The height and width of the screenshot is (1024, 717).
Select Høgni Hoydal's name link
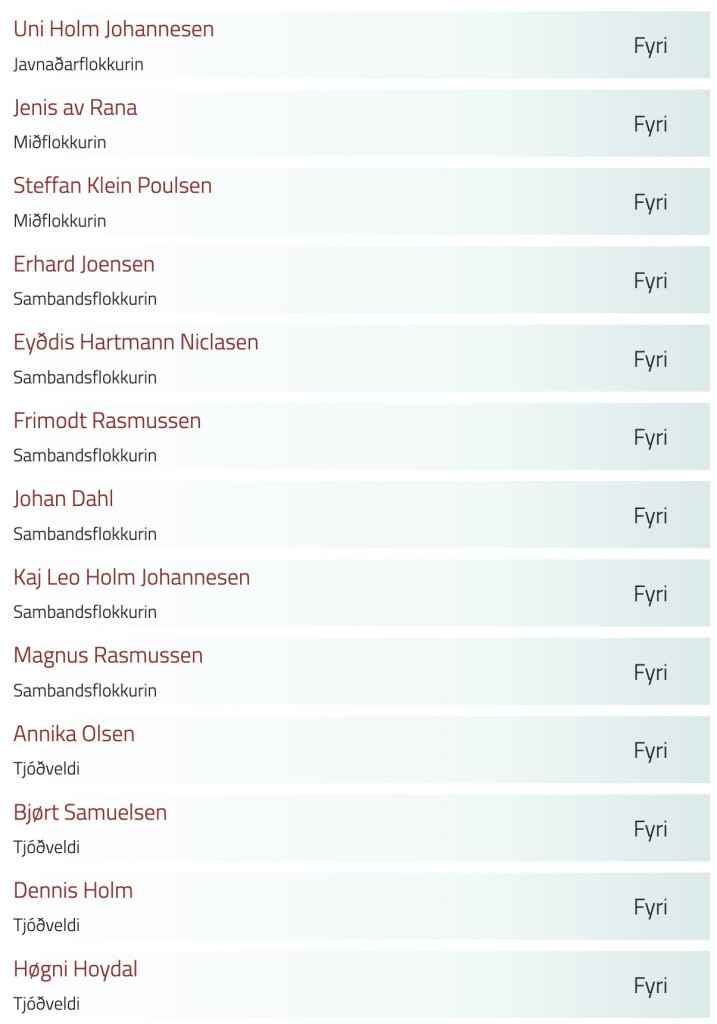pos(75,968)
